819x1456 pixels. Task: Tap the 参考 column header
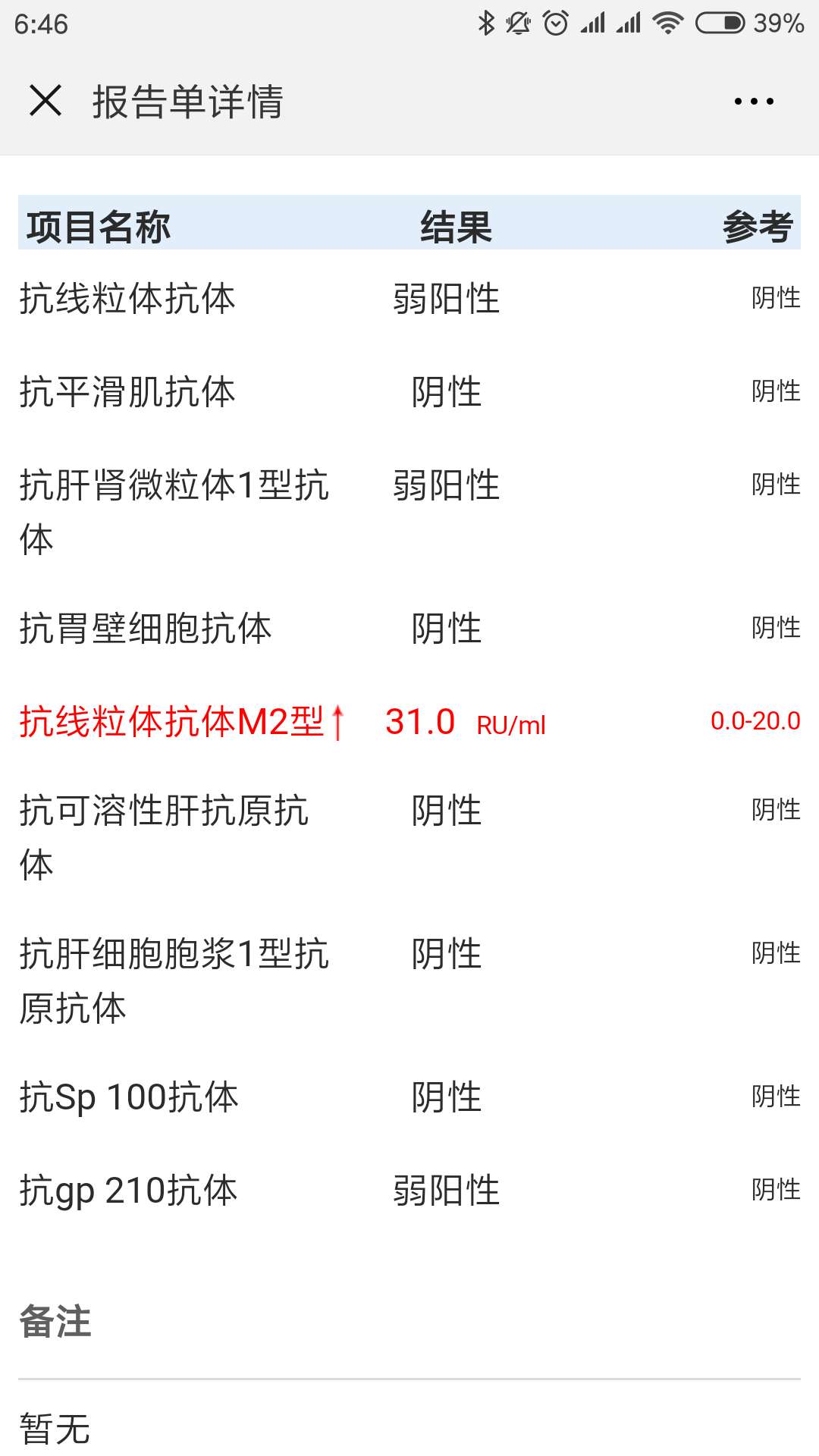pos(761,227)
